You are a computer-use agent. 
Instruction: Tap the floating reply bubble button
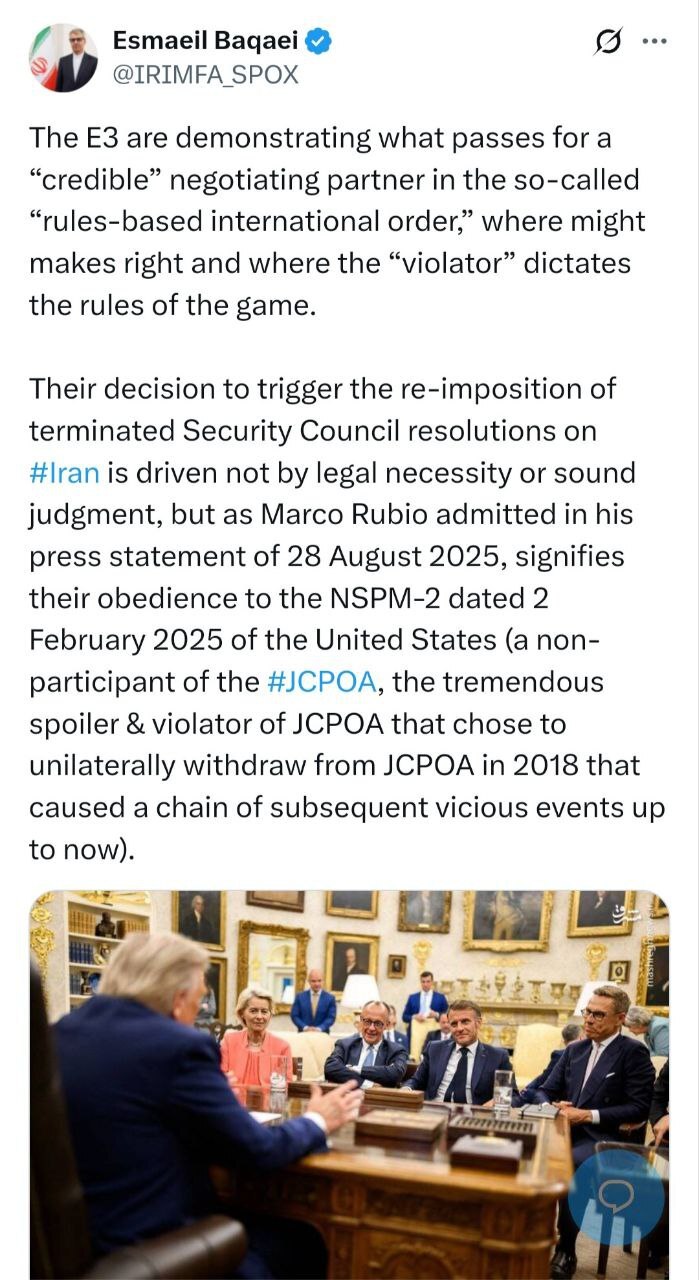616,1197
